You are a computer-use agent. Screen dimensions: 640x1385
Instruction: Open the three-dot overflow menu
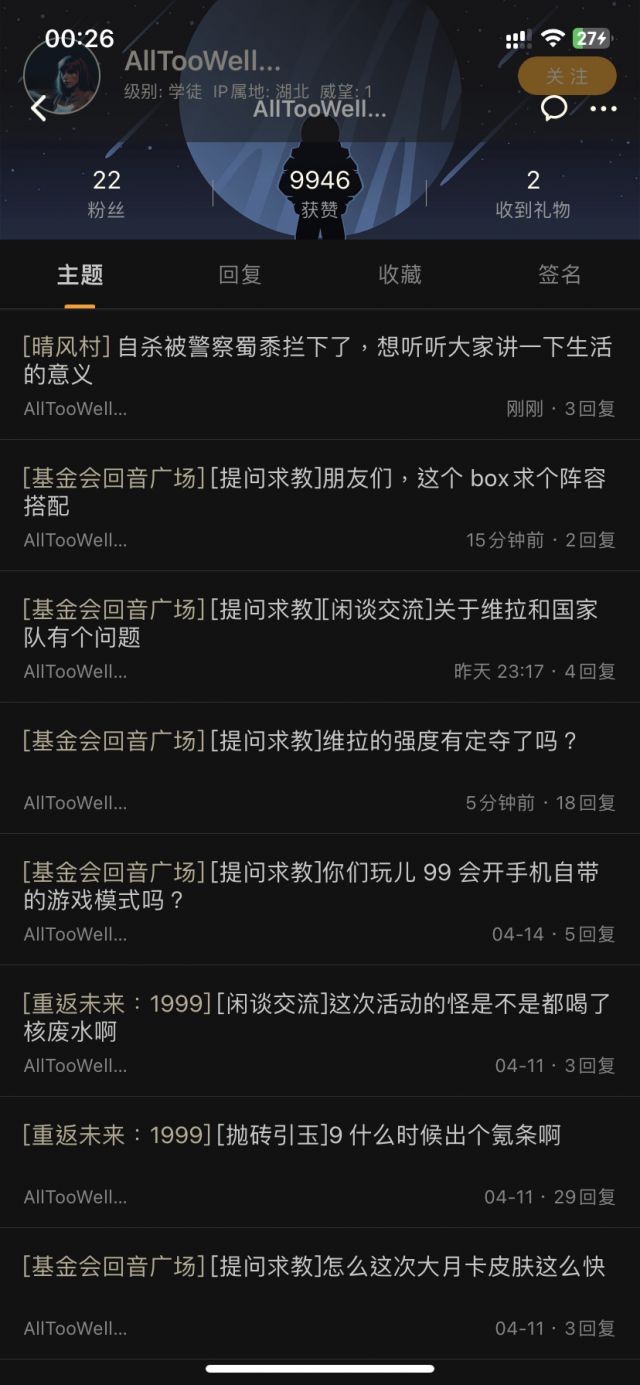pyautogui.click(x=604, y=108)
